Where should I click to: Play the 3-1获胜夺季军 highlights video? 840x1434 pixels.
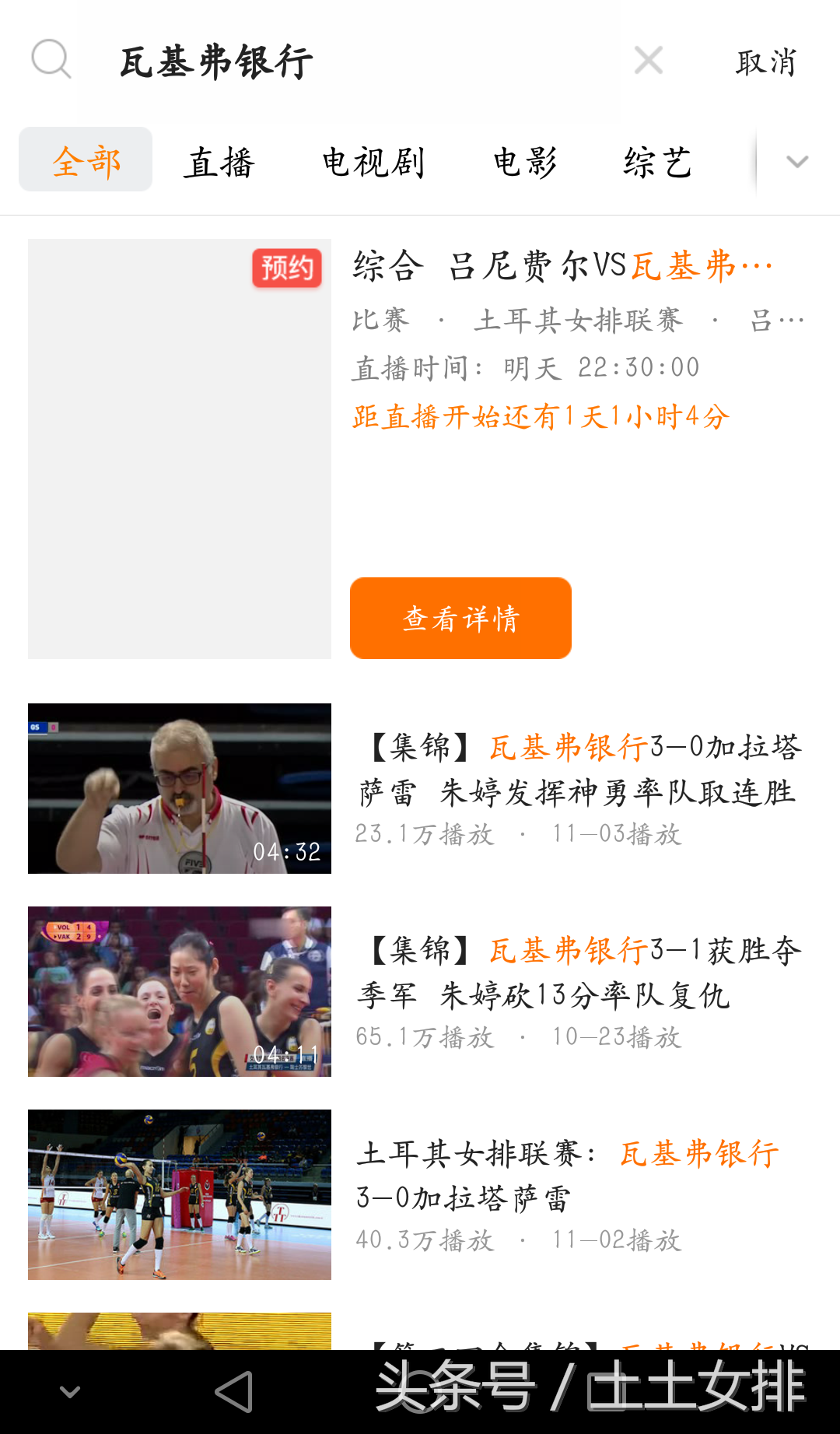pos(180,991)
